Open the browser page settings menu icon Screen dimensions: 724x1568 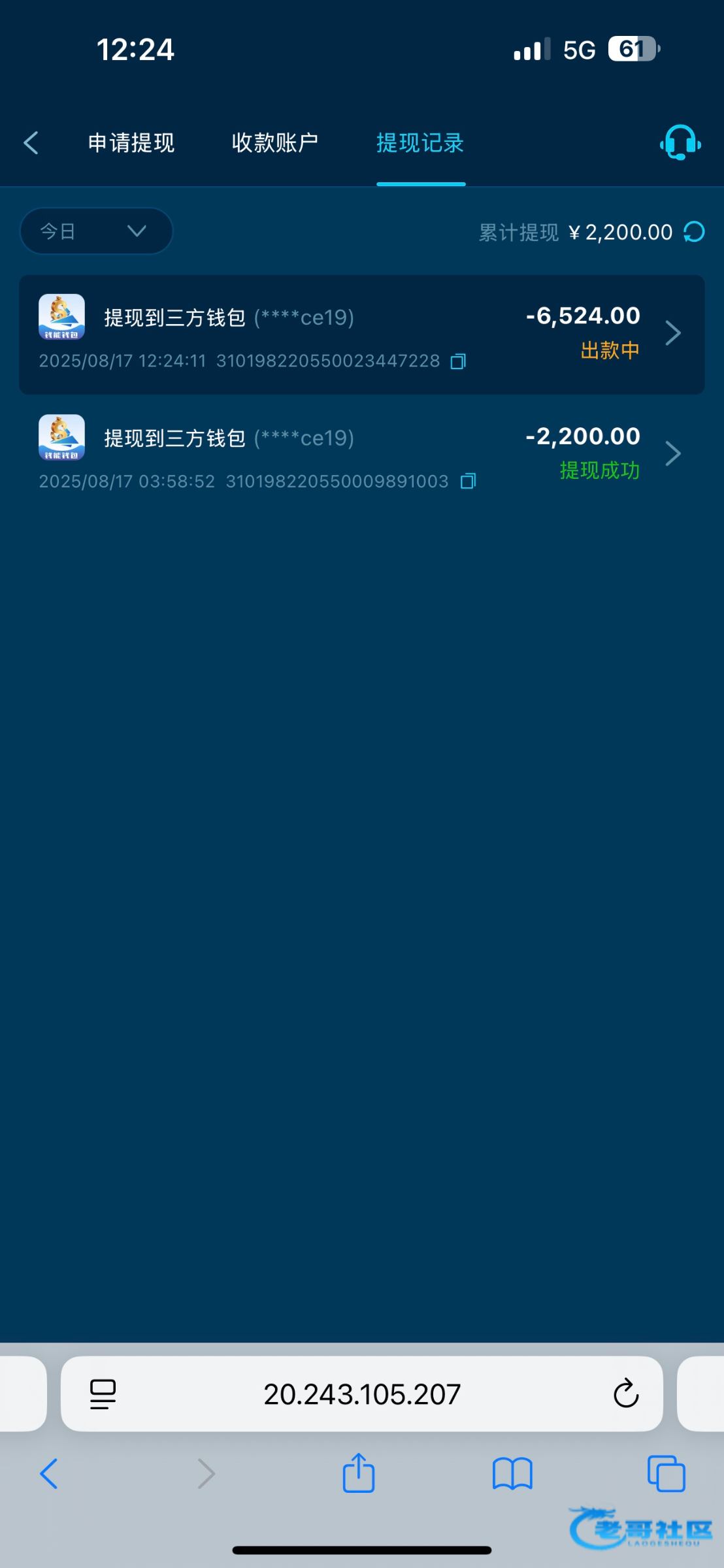pyautogui.click(x=103, y=1394)
